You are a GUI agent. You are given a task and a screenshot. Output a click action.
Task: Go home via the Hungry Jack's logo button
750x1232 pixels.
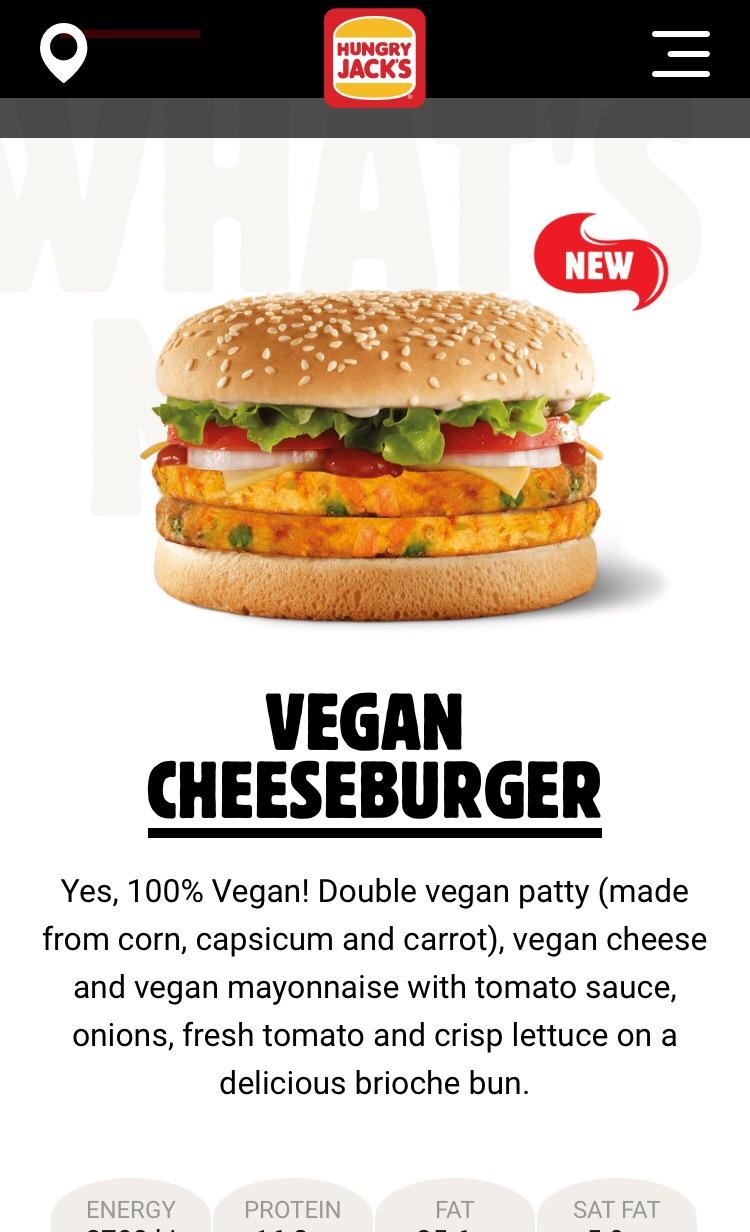[x=372, y=55]
